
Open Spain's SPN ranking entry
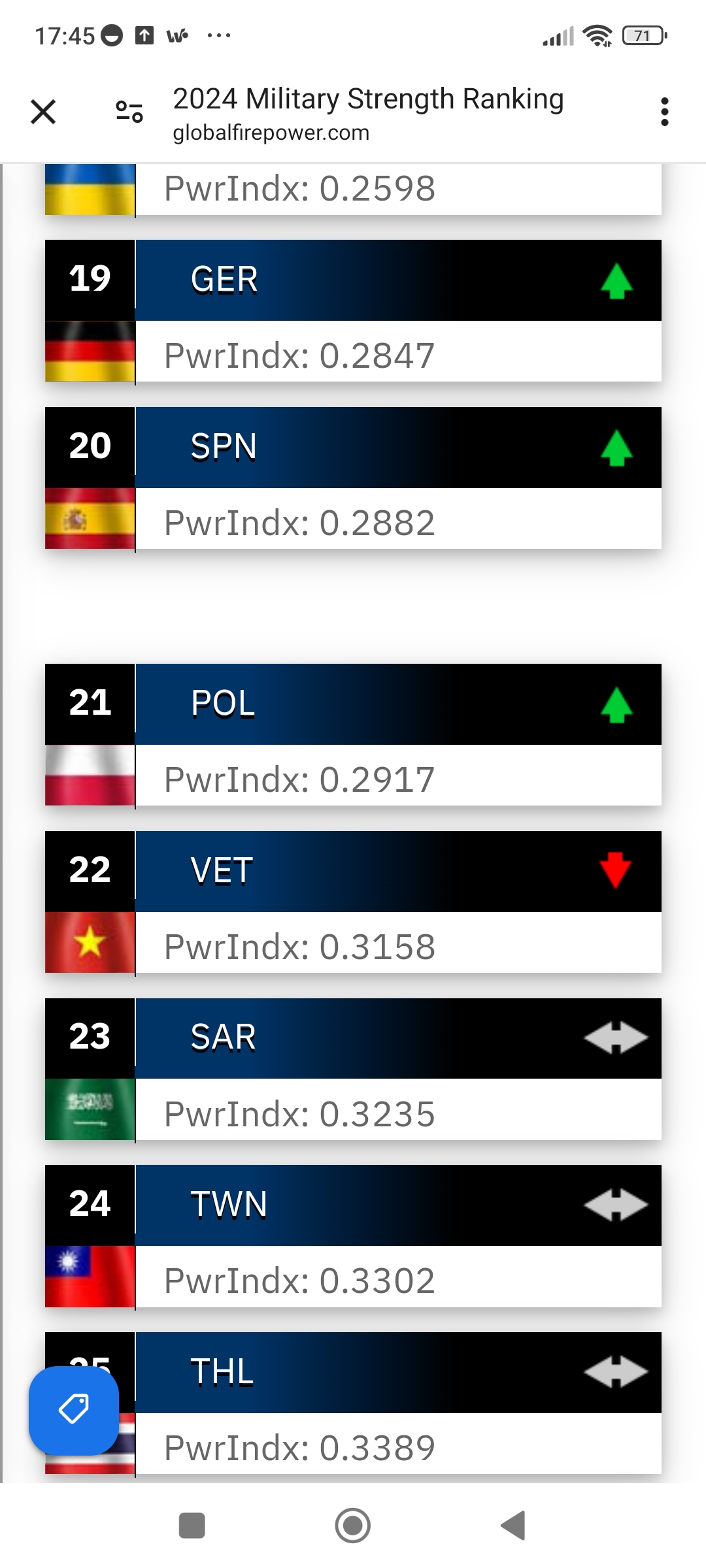click(353, 478)
